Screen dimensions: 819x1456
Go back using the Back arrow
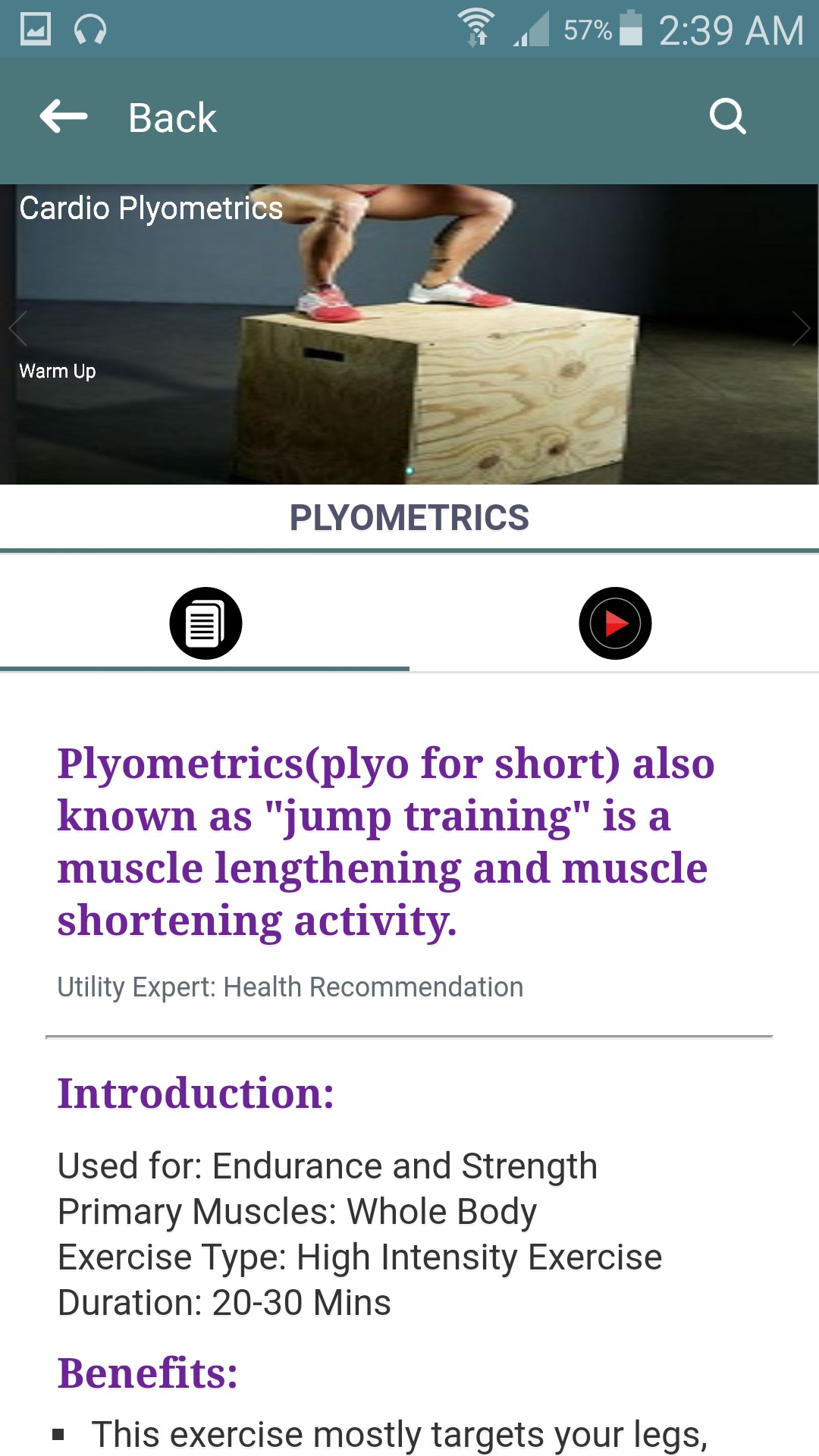pyautogui.click(x=64, y=117)
